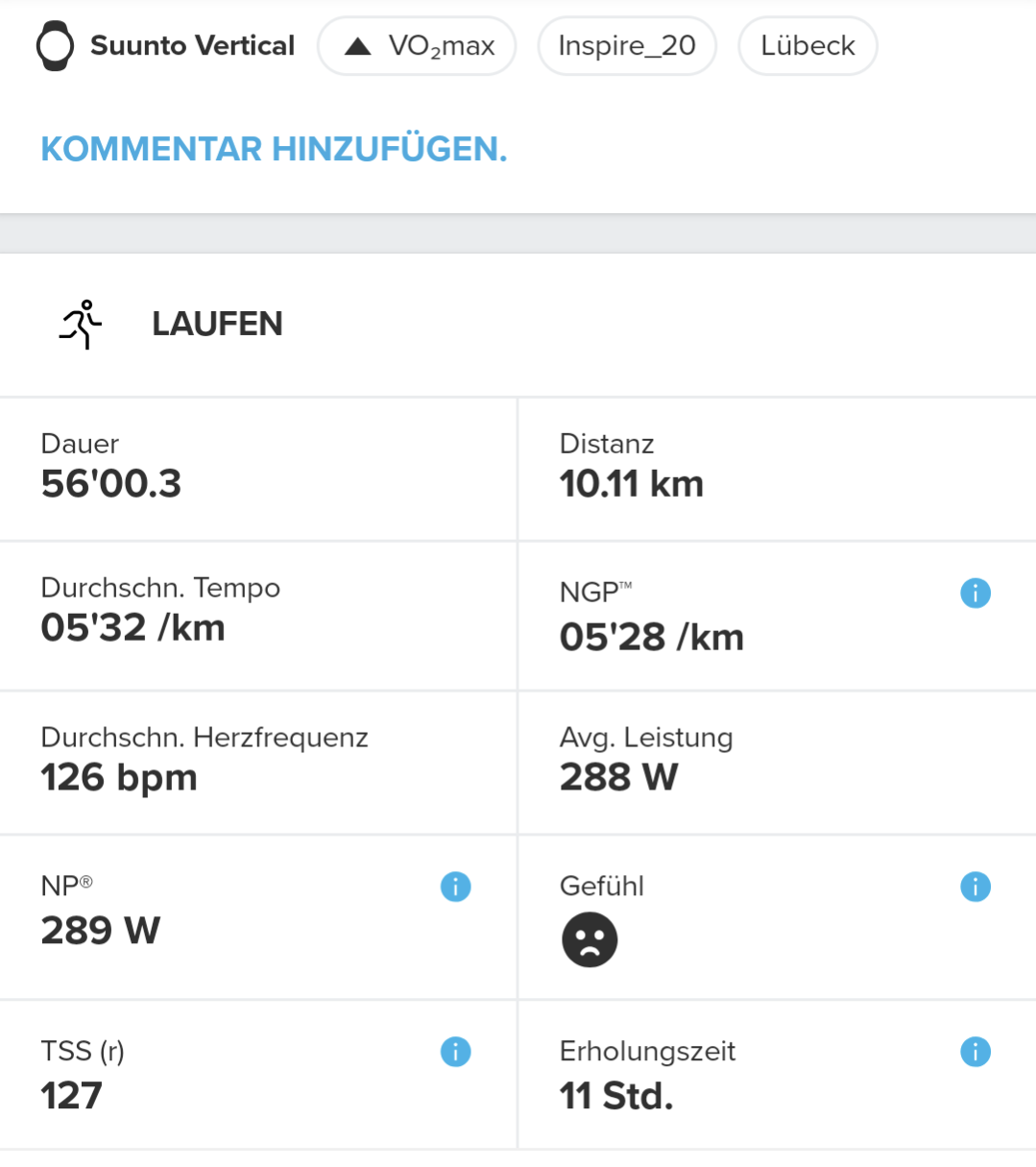This screenshot has height=1167, width=1036.
Task: Show explanation for TSS (r)
Action: click(455, 1052)
